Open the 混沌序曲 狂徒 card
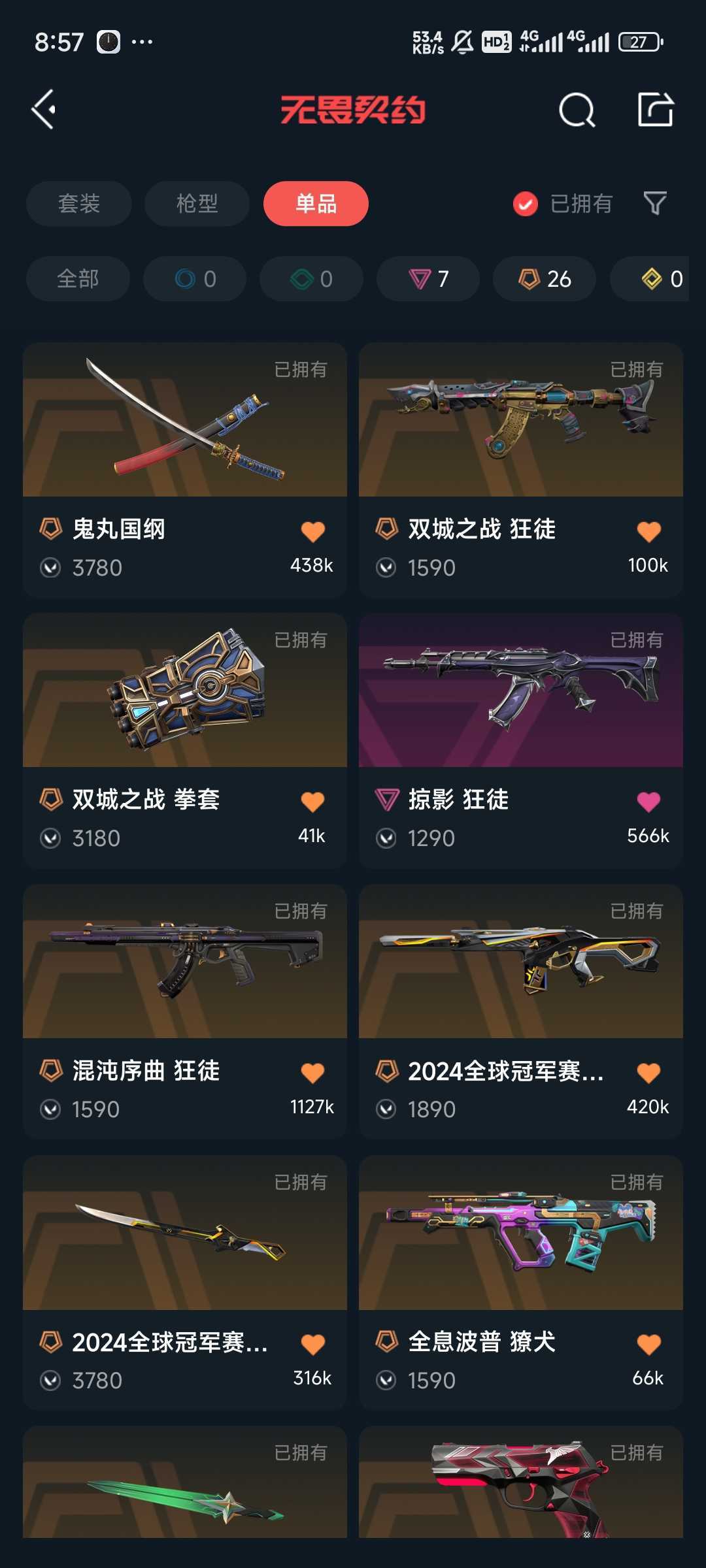The image size is (706, 1568). (185, 1011)
